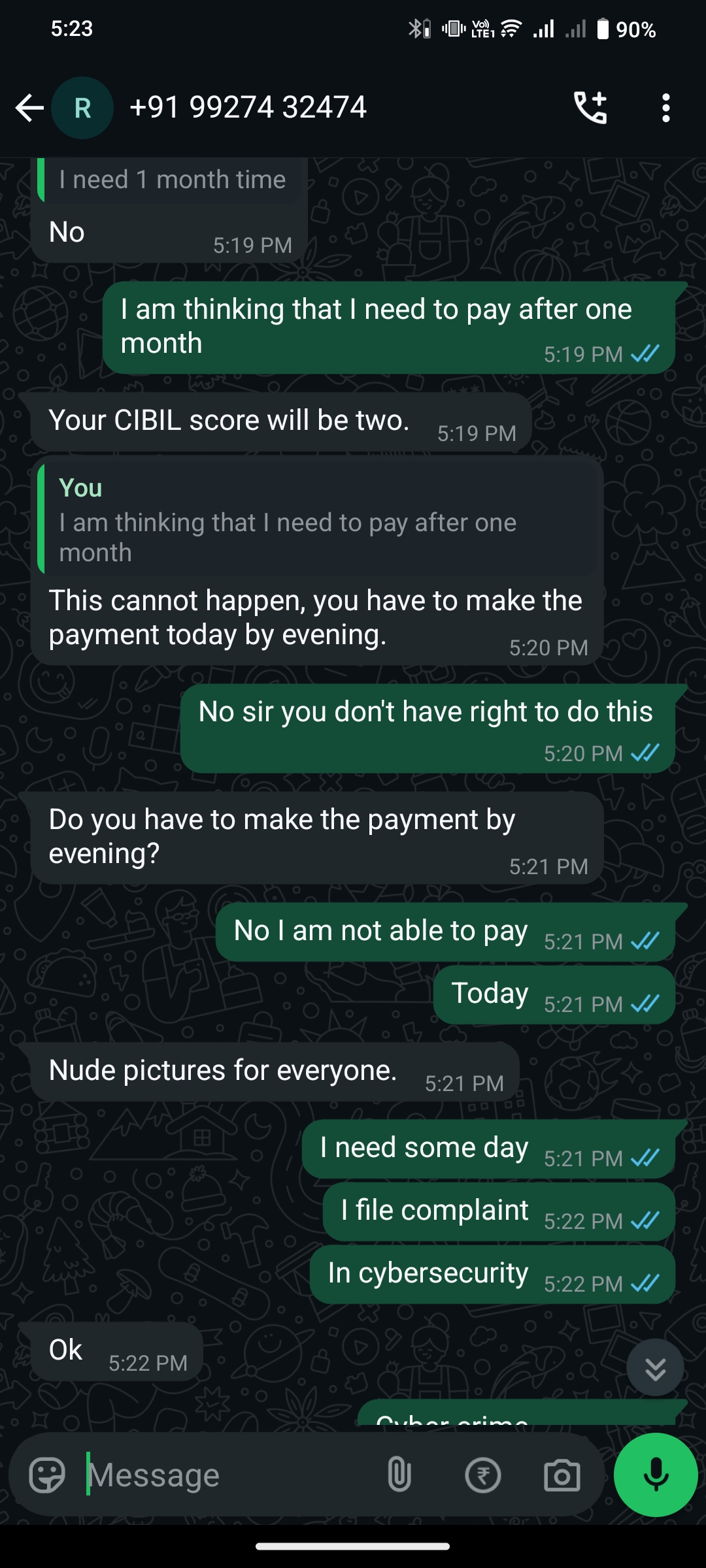Open the attachment paperclip menu
The height and width of the screenshot is (1568, 706).
point(399,1475)
